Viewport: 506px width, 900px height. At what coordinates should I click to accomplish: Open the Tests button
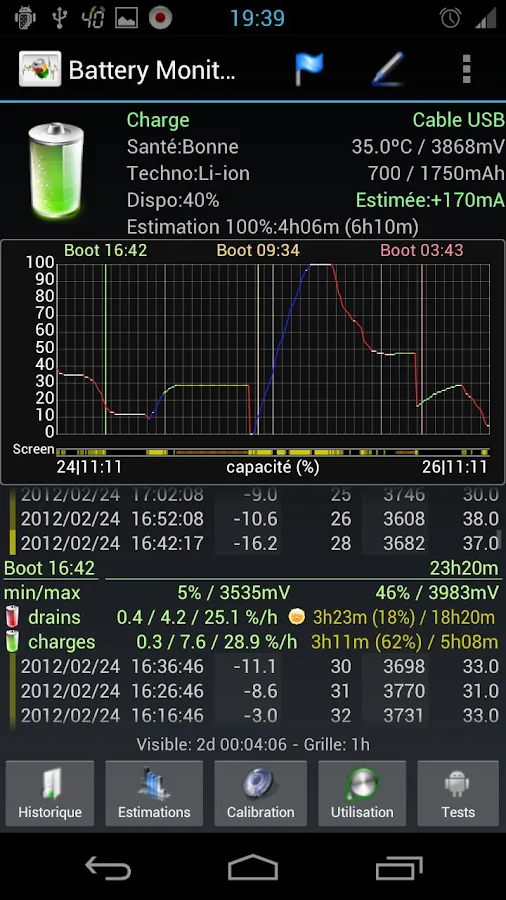458,793
